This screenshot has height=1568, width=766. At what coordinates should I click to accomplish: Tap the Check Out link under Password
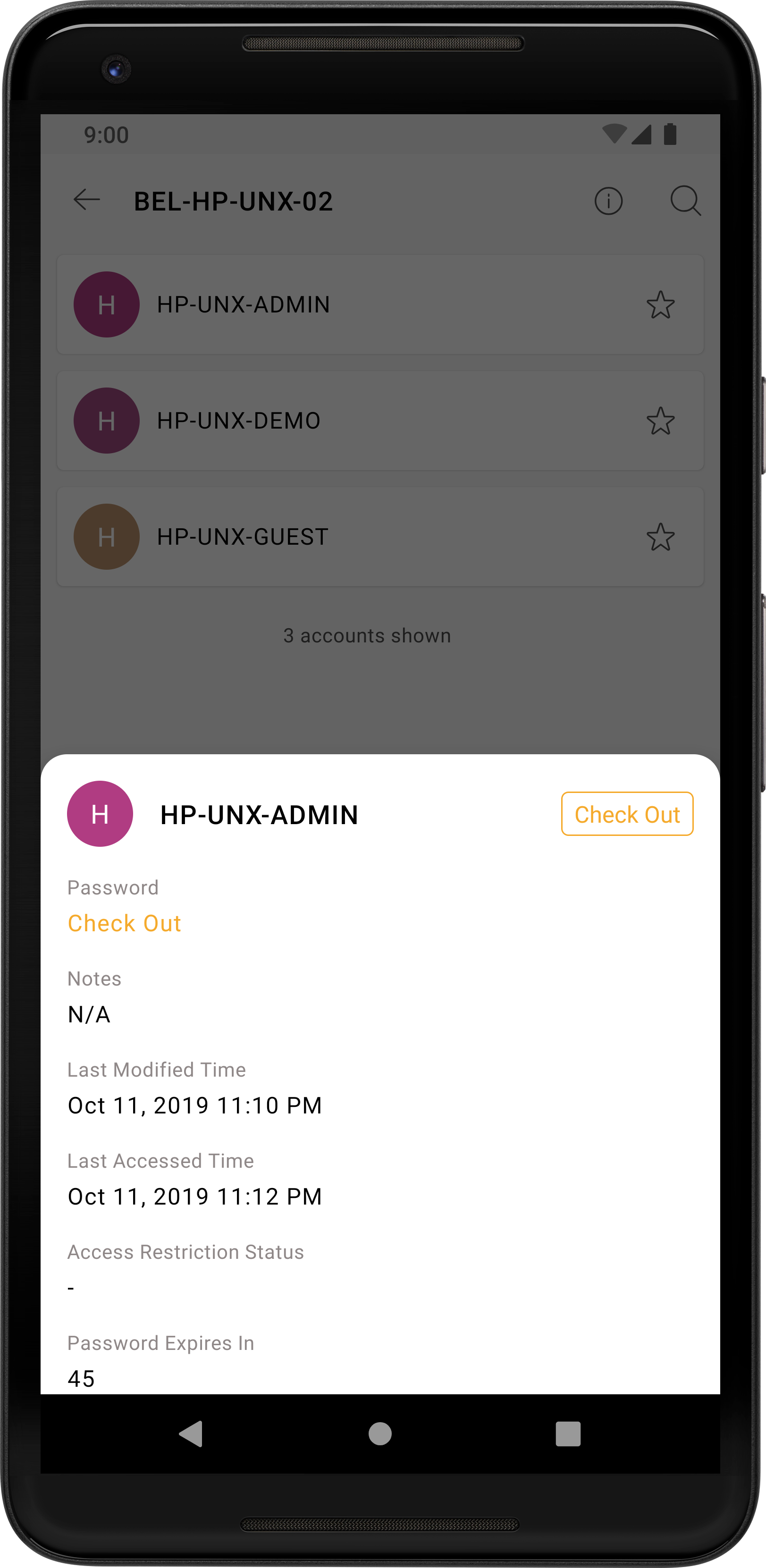(x=124, y=923)
